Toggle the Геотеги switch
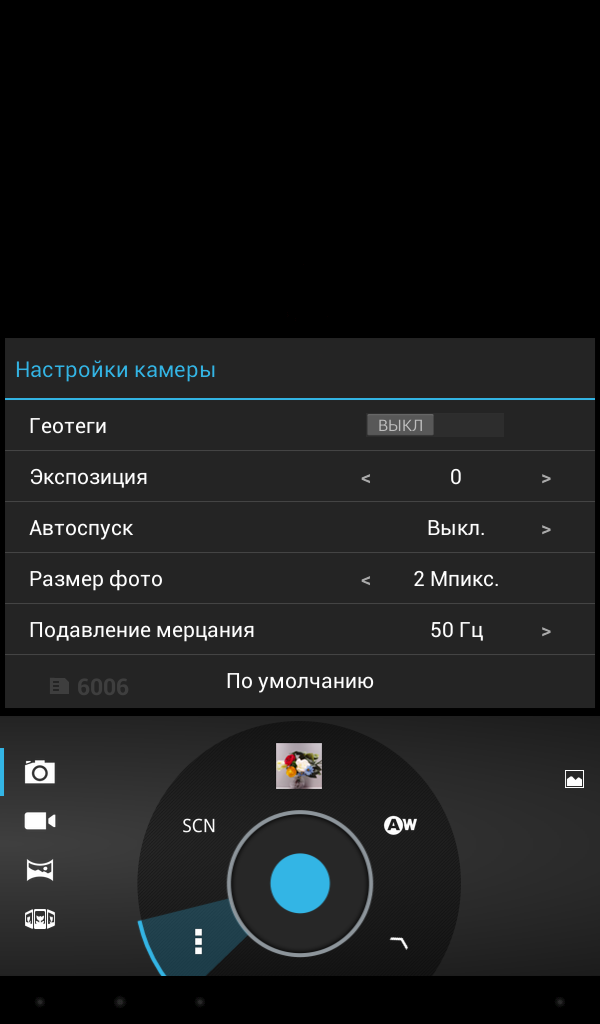The image size is (600, 1024). point(435,425)
